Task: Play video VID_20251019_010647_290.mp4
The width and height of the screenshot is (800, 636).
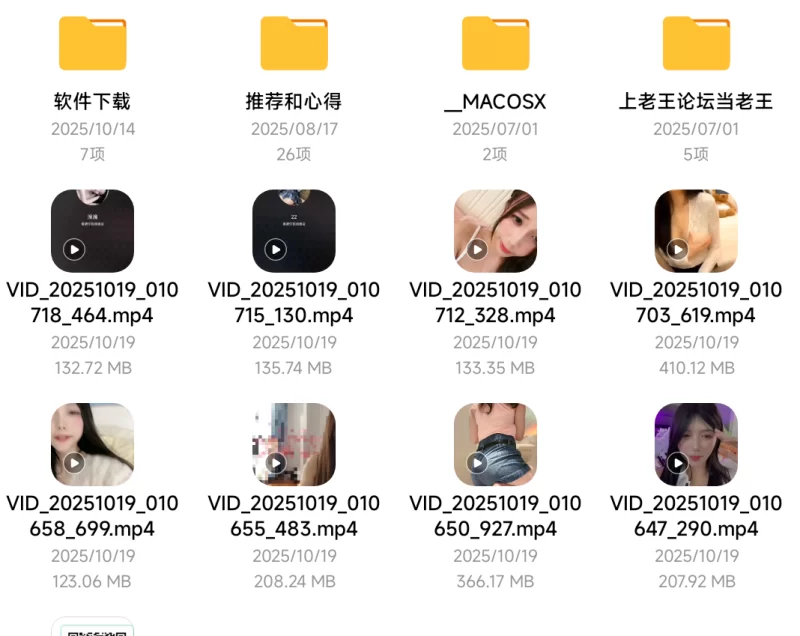Action: (696, 444)
